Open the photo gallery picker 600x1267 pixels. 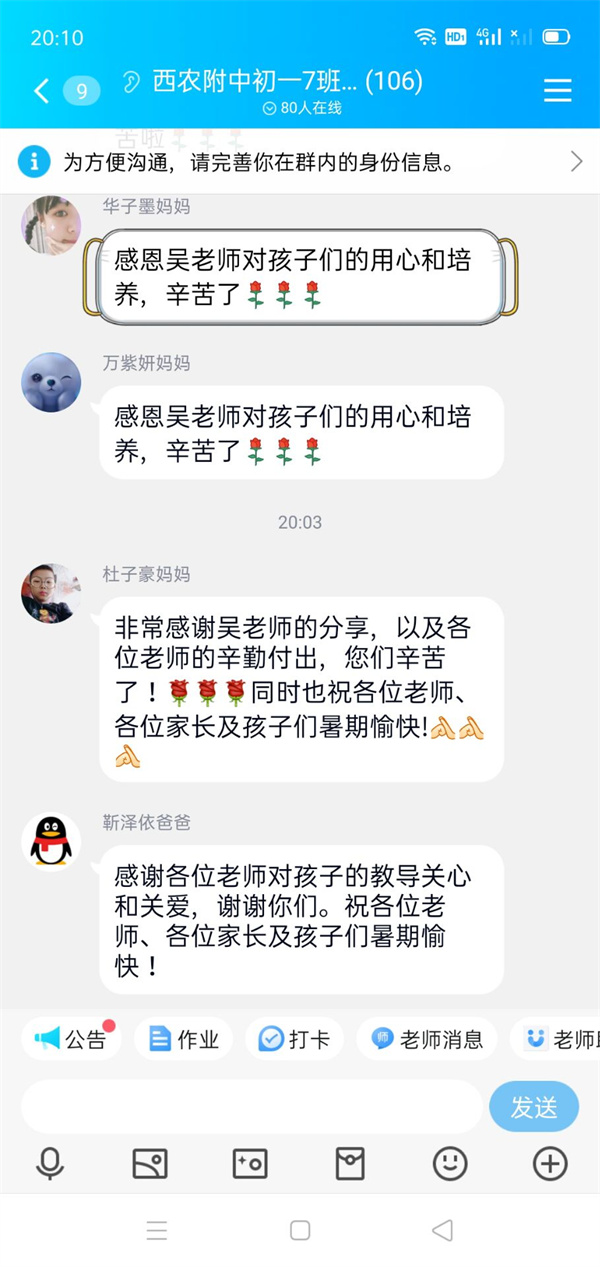150,1163
